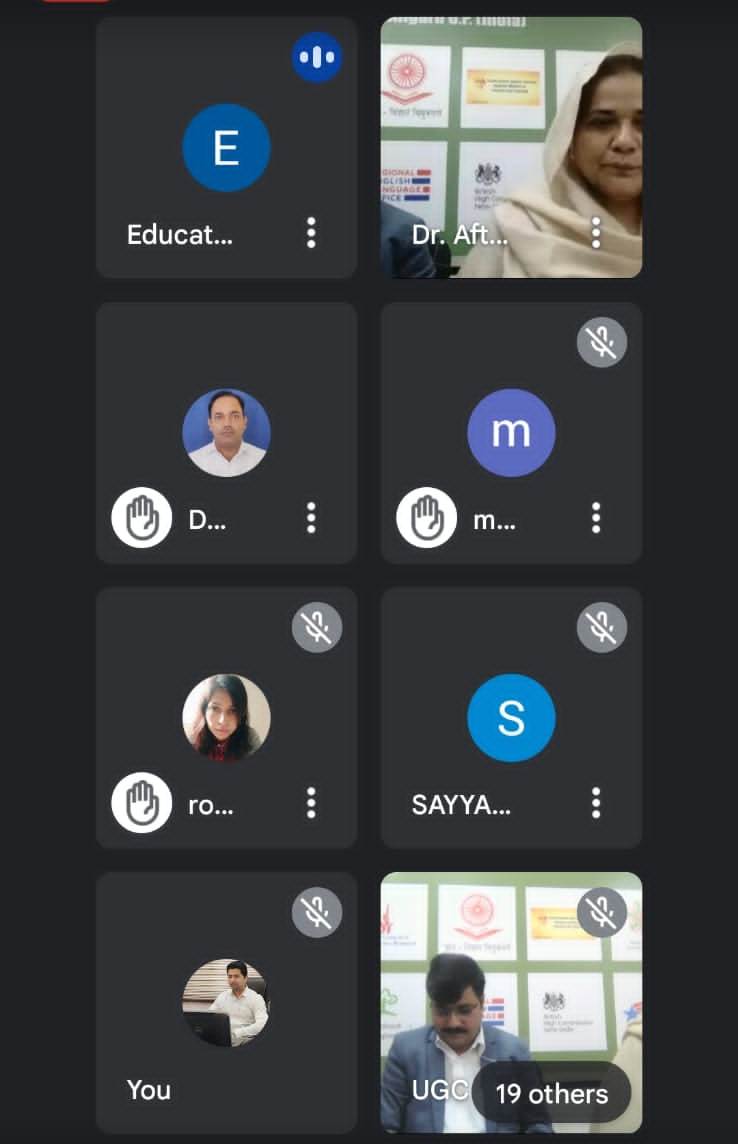738x1144 pixels.
Task: Open three-dot menu on D... tile
Action: click(311, 518)
